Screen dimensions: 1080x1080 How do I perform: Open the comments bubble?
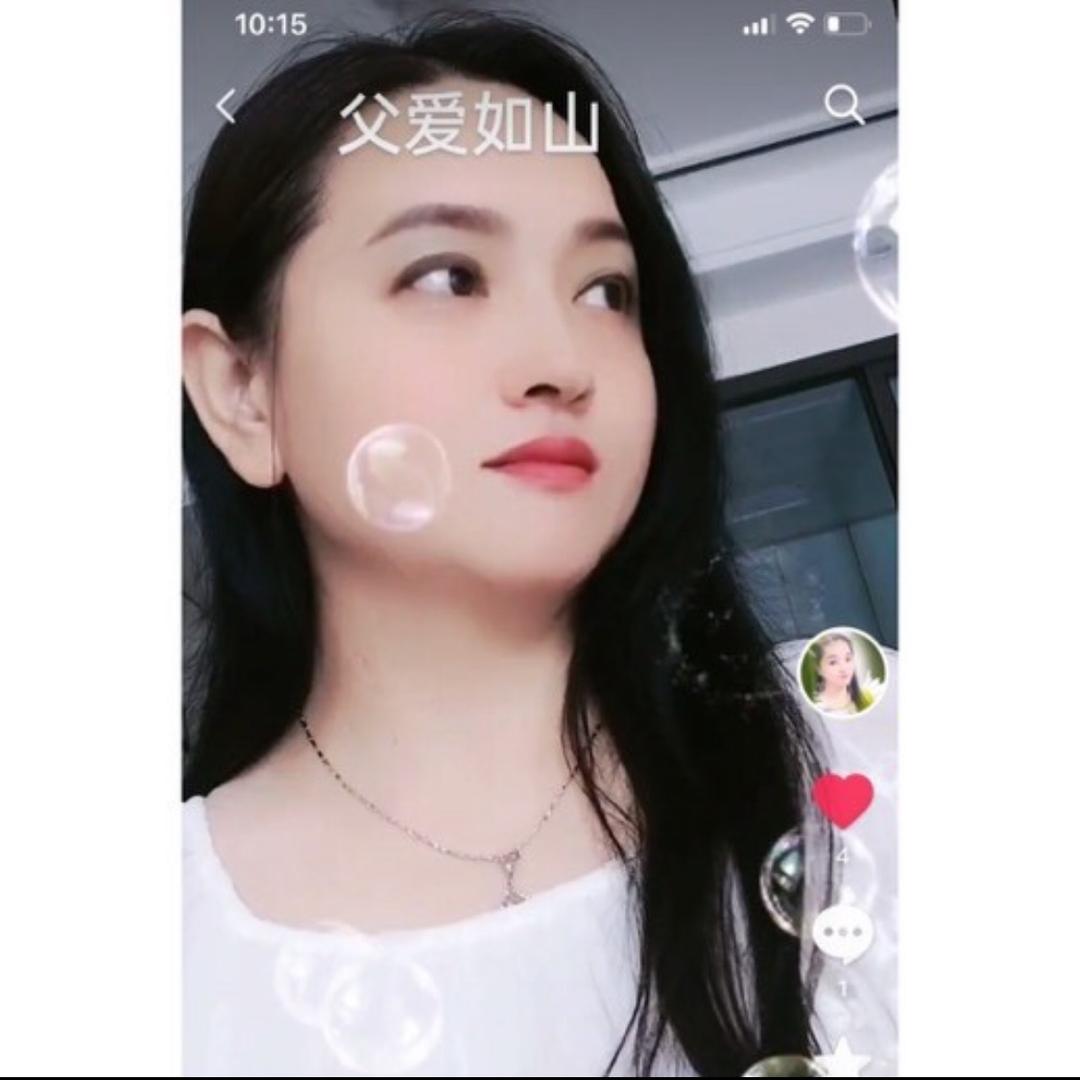842,934
